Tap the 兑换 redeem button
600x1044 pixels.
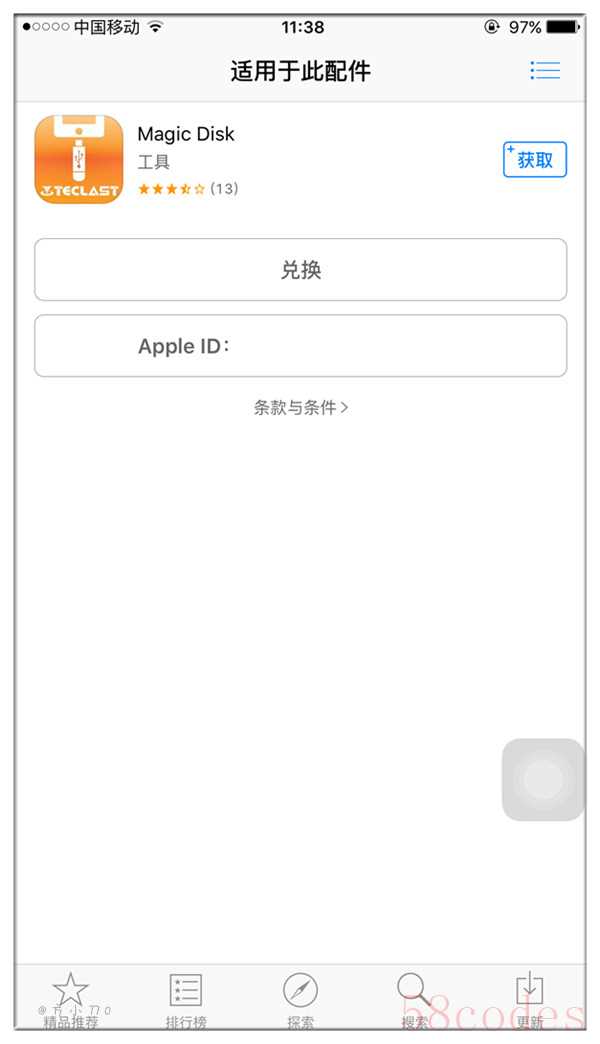click(300, 270)
